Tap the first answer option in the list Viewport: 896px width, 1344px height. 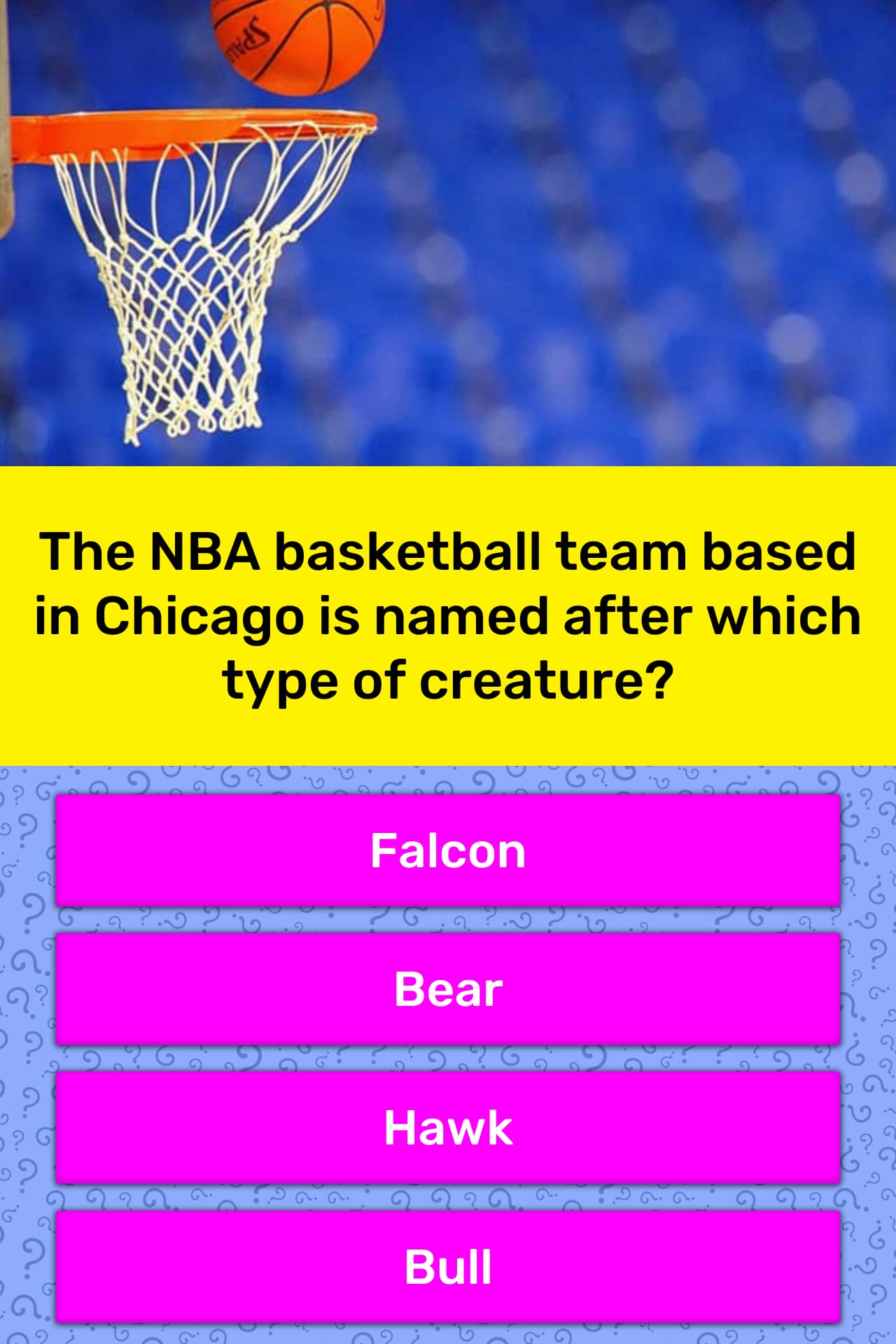(x=448, y=850)
